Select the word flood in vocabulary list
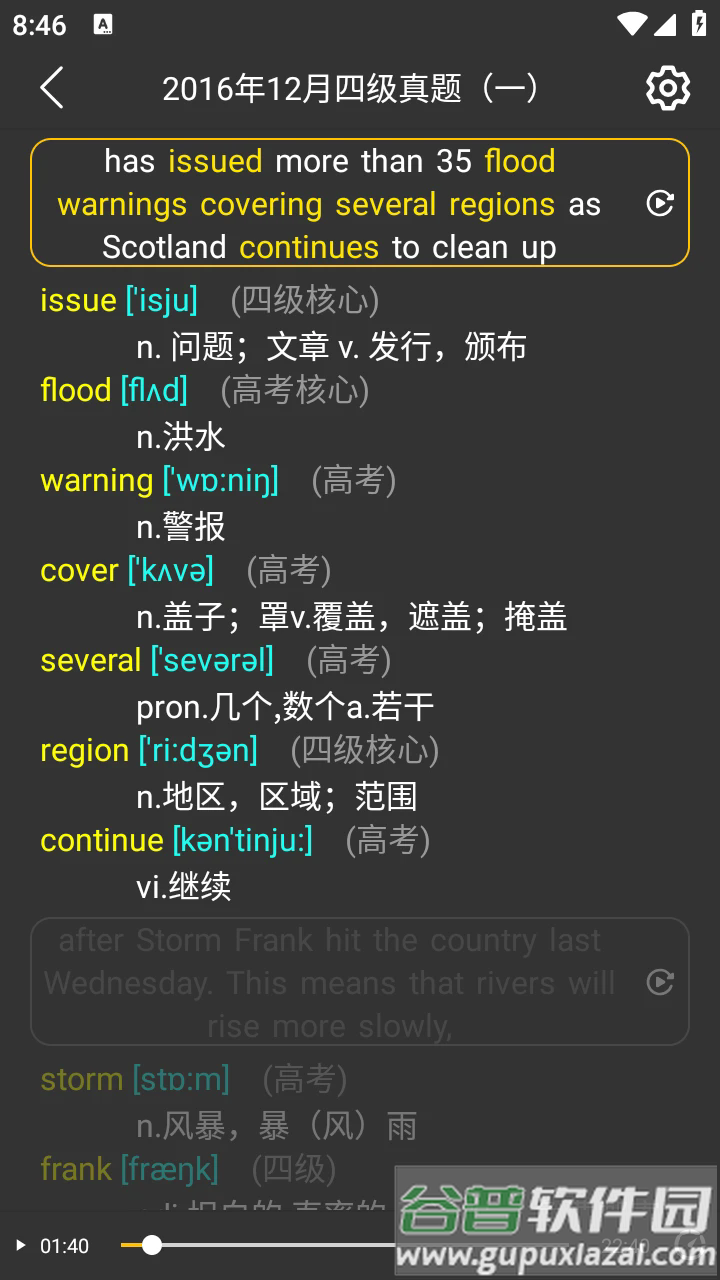Screen dimensions: 720x1280 point(74,390)
